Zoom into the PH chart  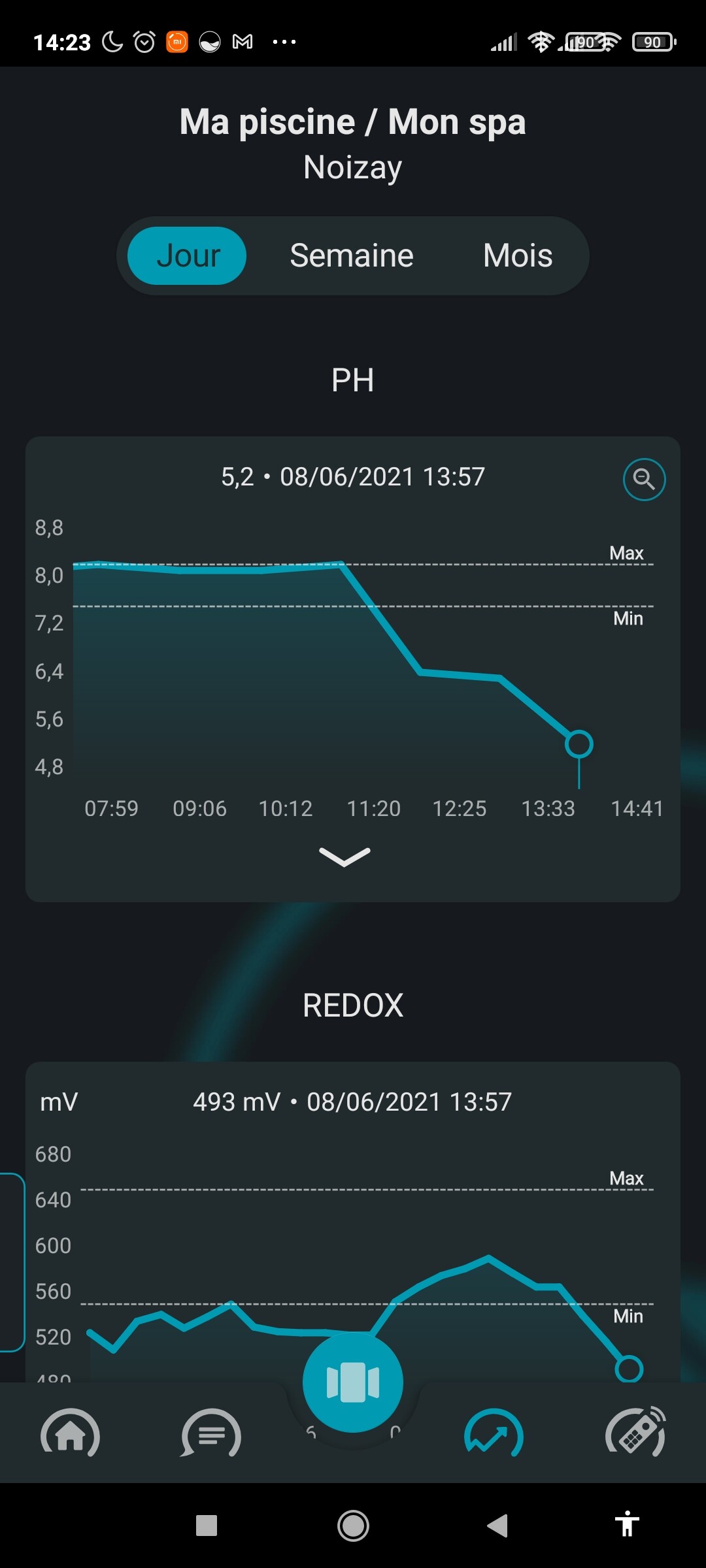pyautogui.click(x=644, y=480)
